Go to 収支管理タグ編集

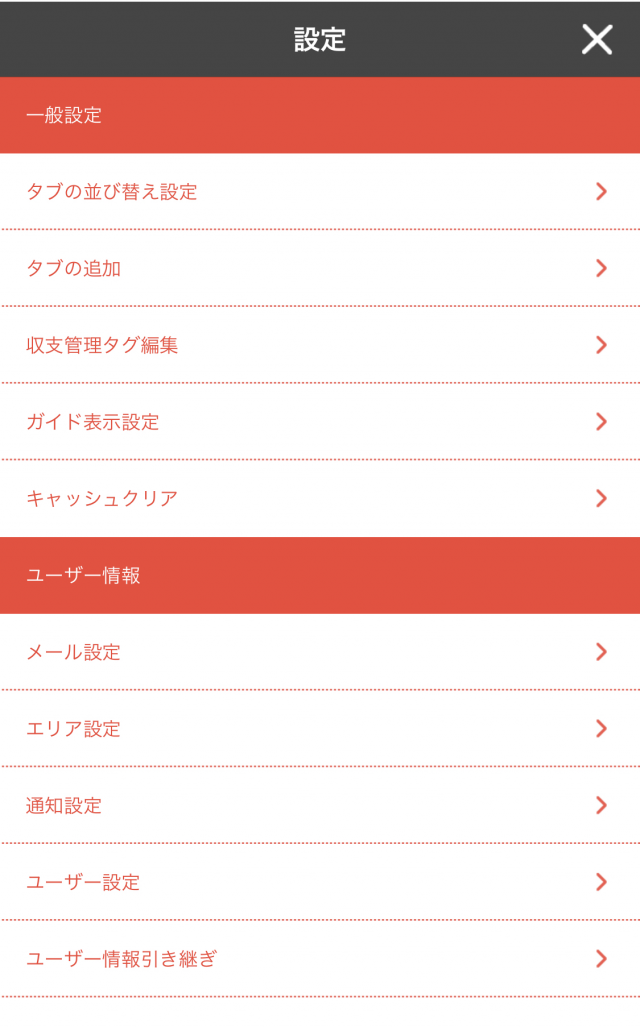tap(320, 345)
